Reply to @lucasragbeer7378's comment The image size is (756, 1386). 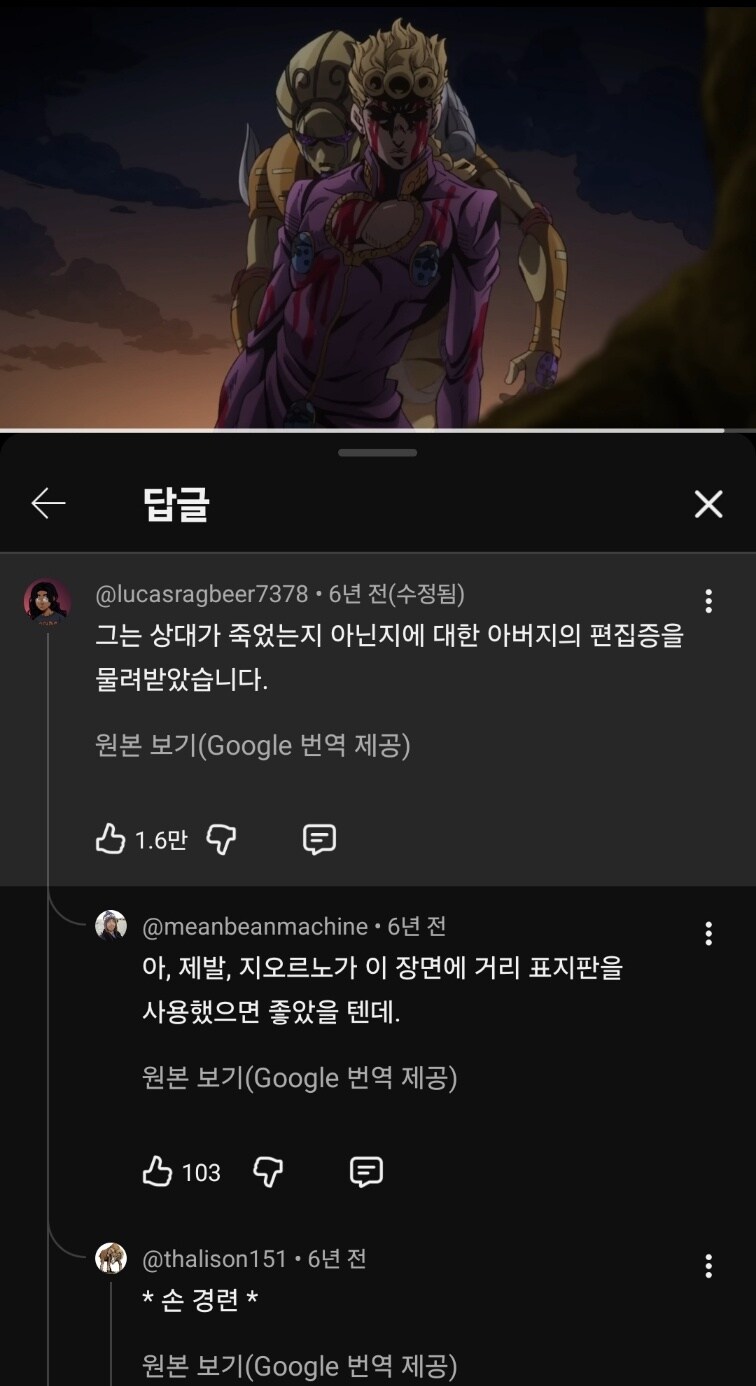point(318,839)
